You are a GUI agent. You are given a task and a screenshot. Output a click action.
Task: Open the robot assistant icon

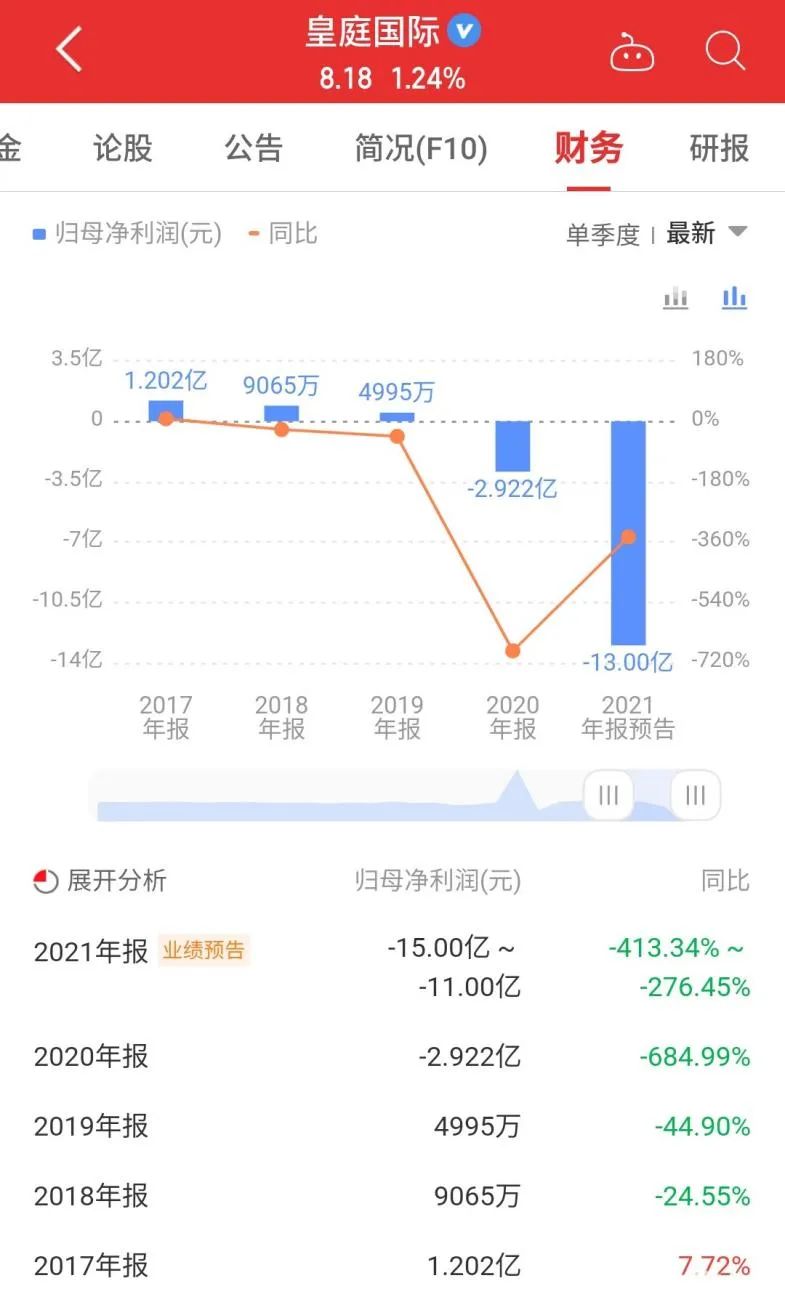pyautogui.click(x=632, y=52)
